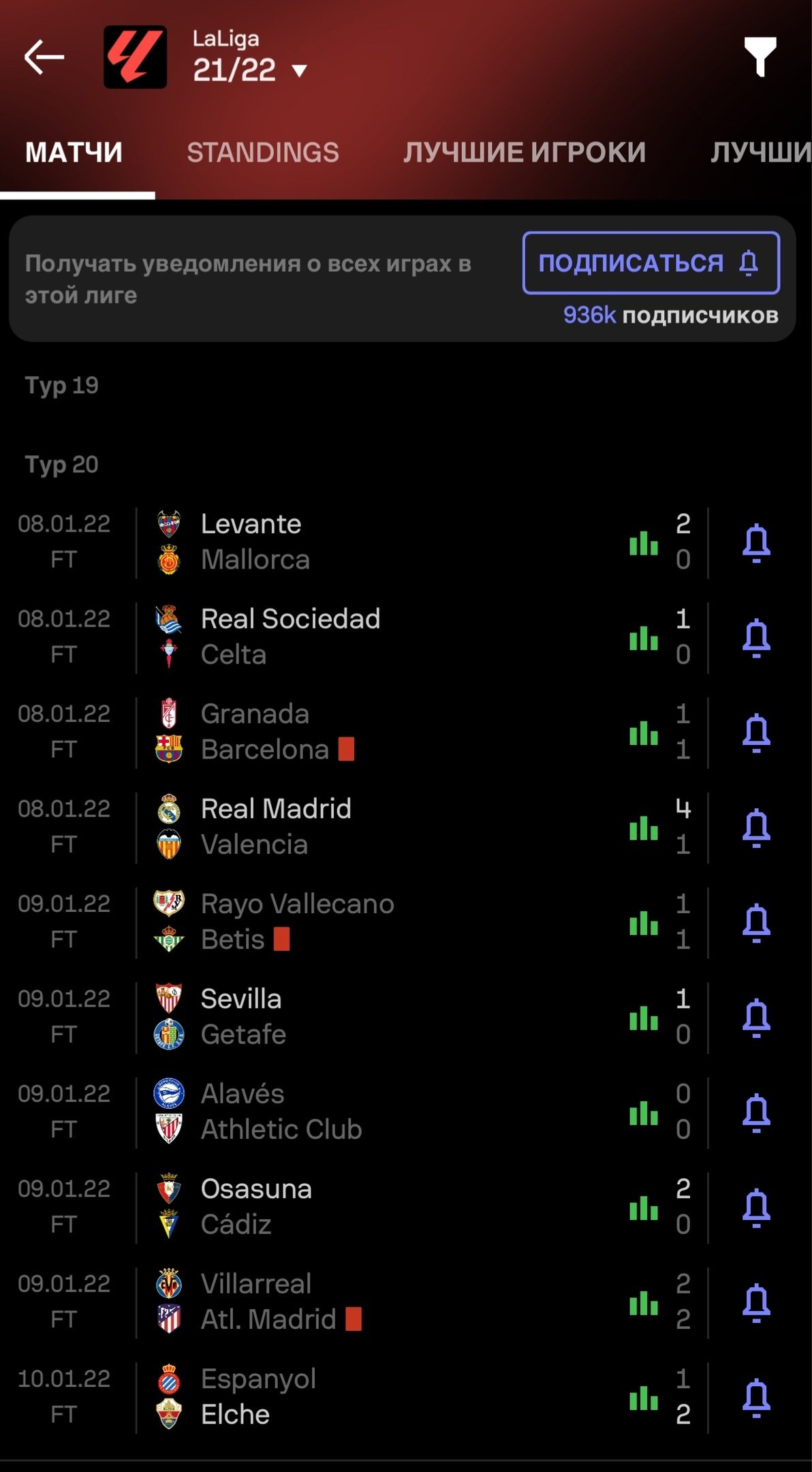The image size is (812, 1472).
Task: Enable the notification bell for Villarreal–Atl. Madrid
Action: coord(756,1302)
